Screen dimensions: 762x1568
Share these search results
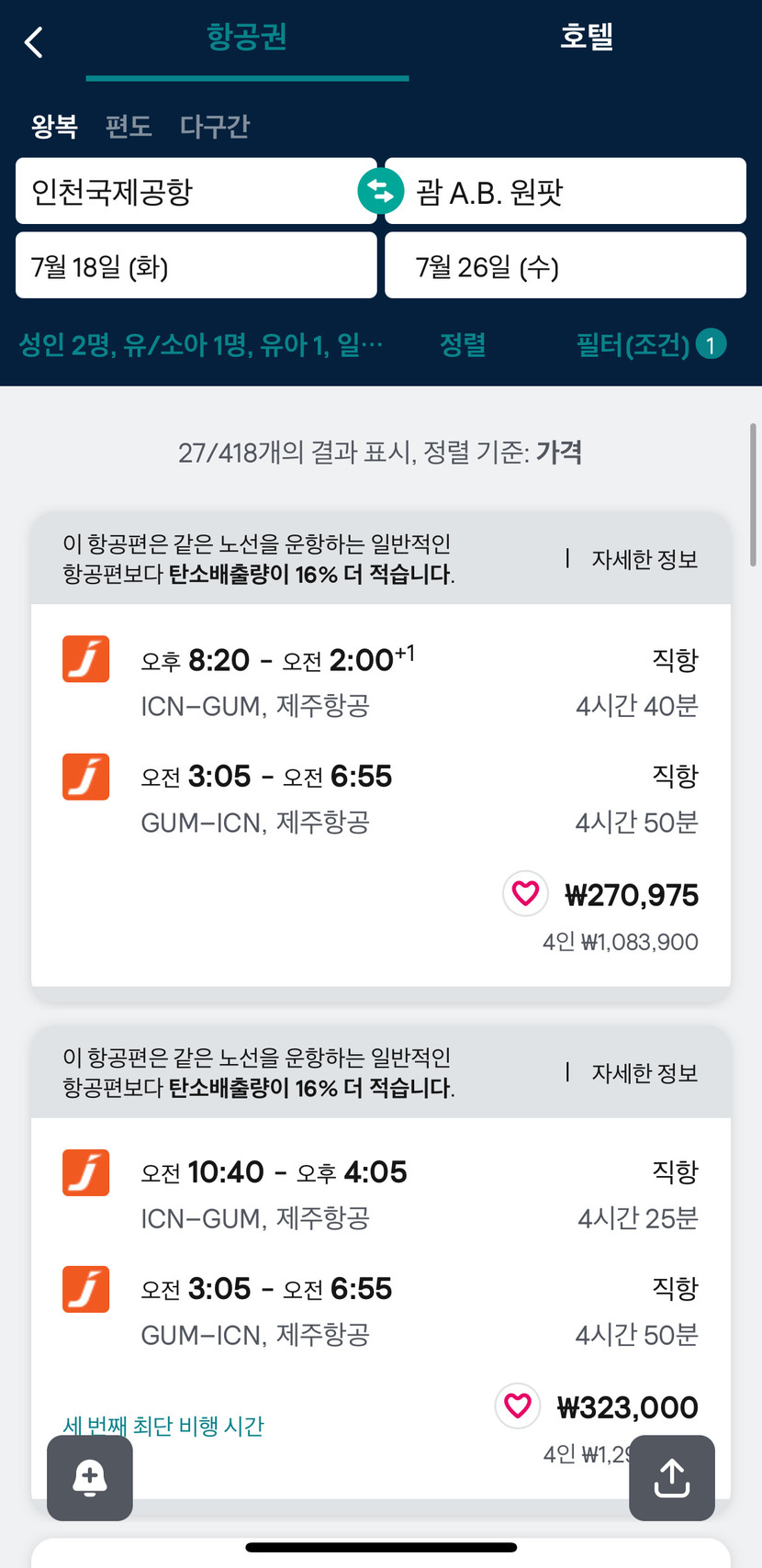[672, 1478]
